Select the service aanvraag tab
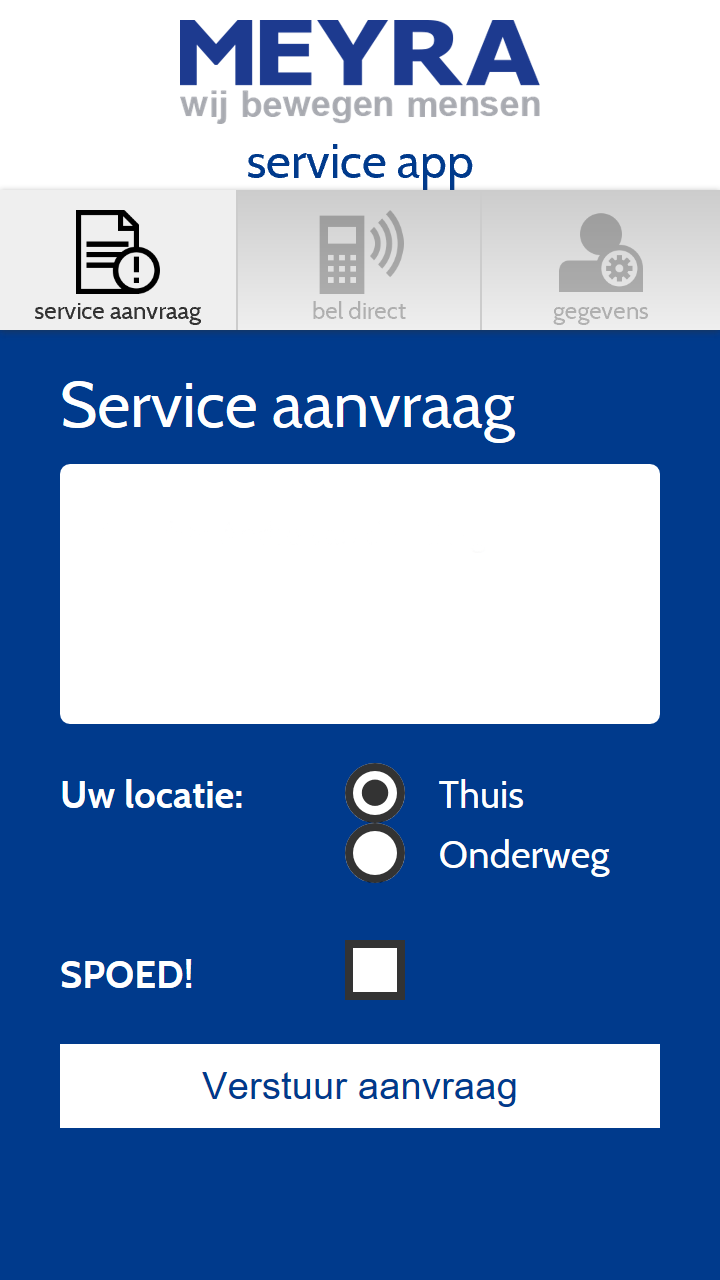720x1280 pixels. click(118, 262)
